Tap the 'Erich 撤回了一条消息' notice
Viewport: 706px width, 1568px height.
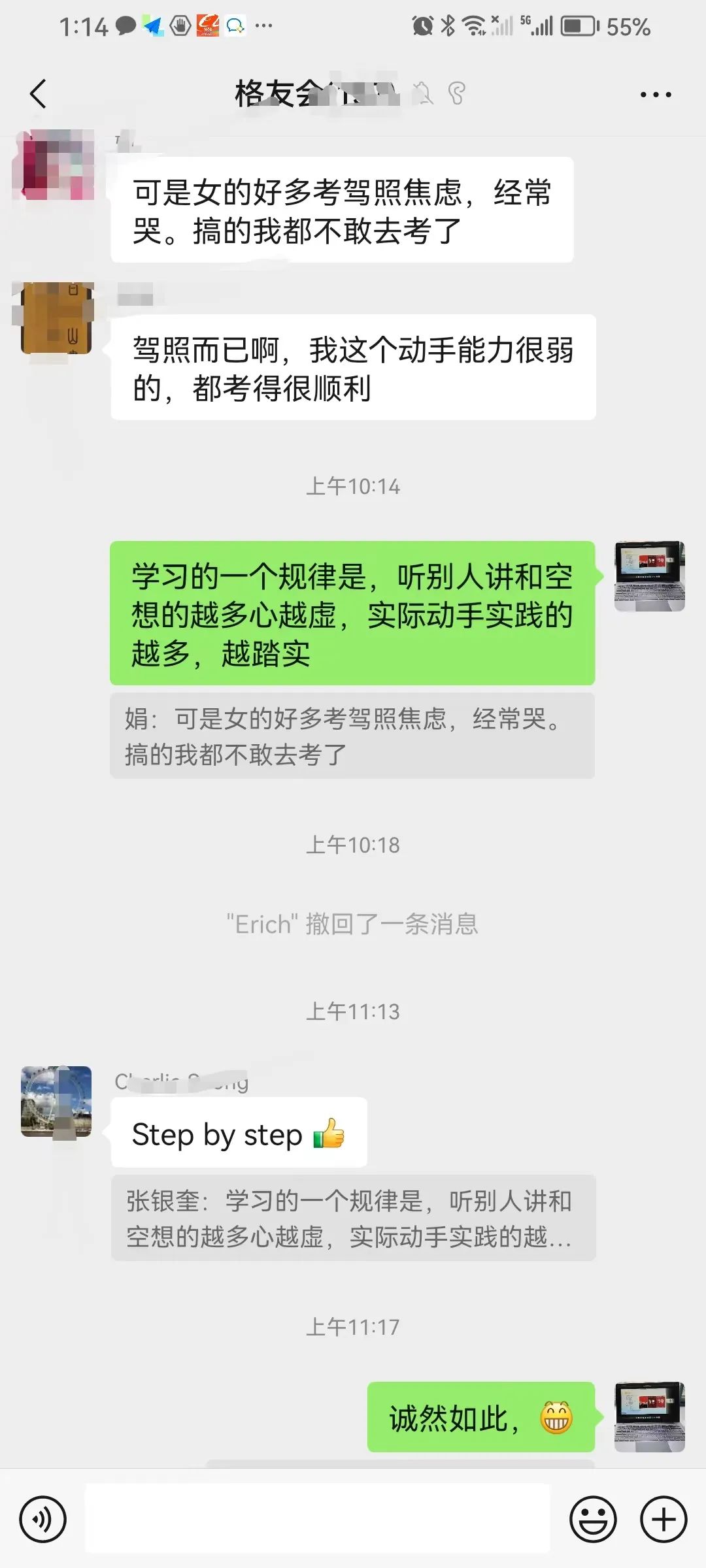(x=353, y=924)
